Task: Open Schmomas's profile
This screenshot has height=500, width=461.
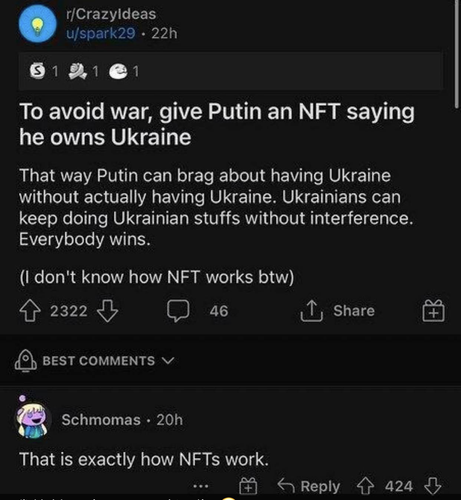Action: point(101,420)
